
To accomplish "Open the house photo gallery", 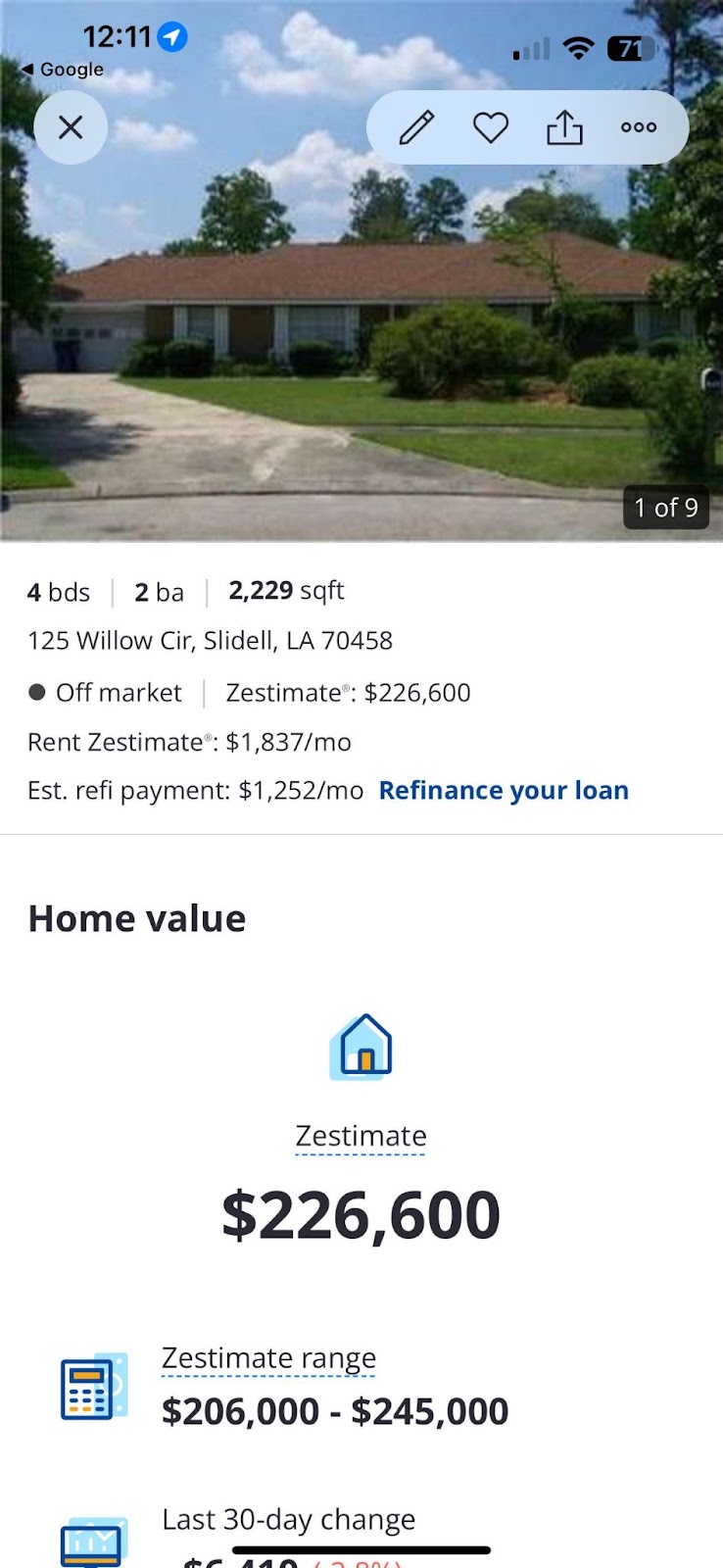I will (x=361, y=323).
